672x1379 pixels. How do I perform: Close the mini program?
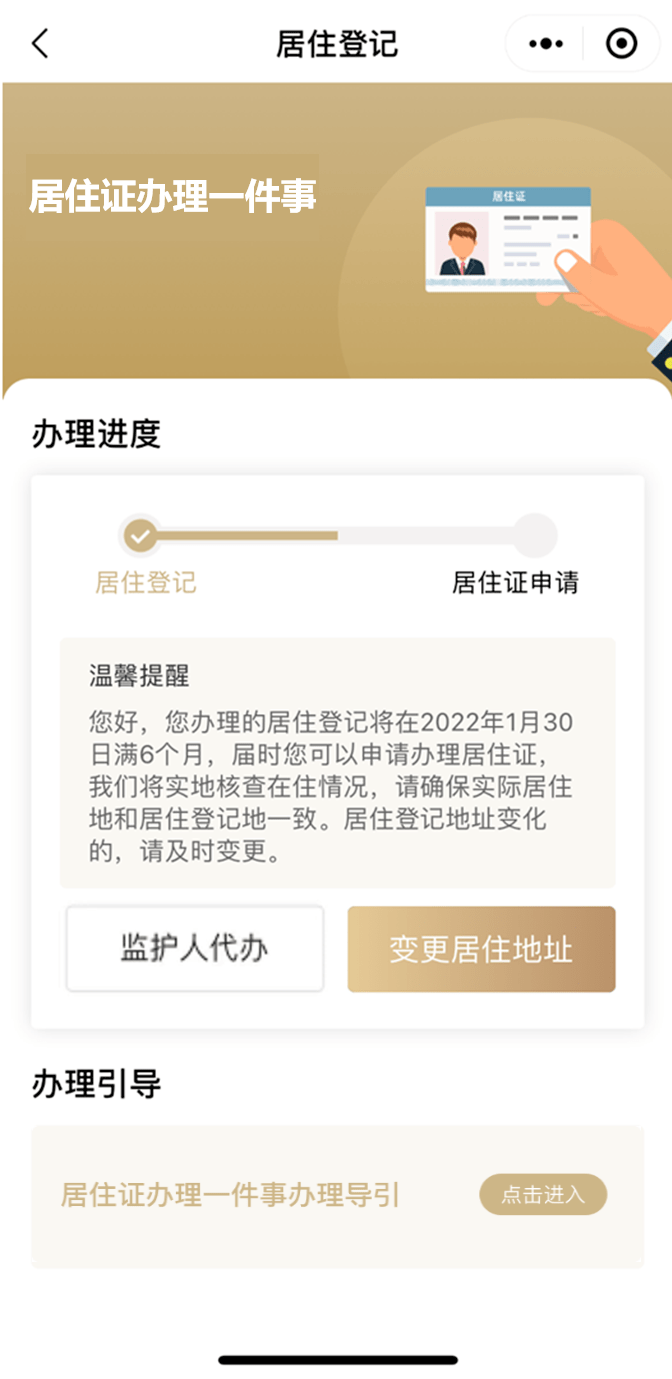[x=621, y=44]
